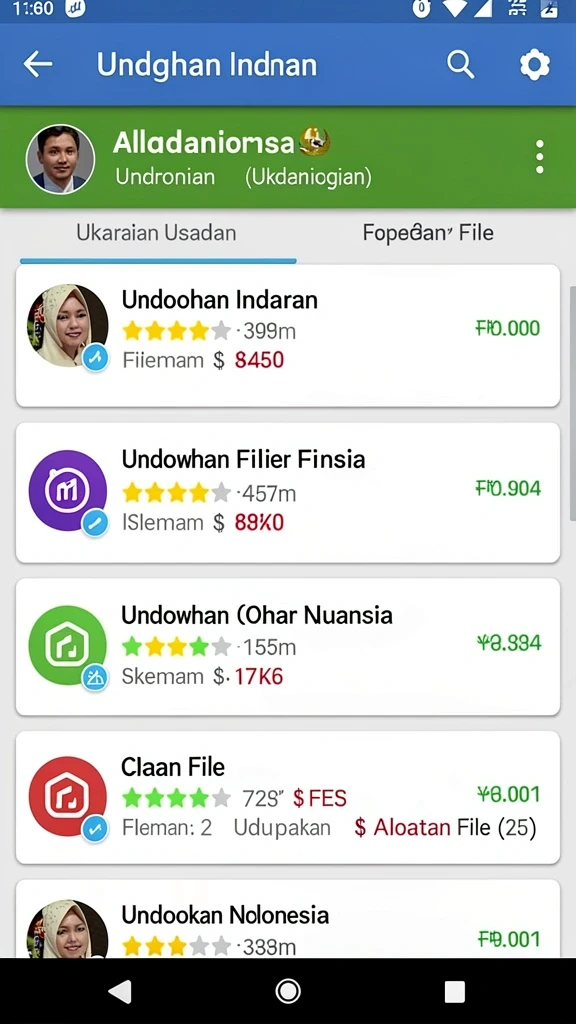Open the Undowhan Filier Finsia card
Screen dimensions: 576x1024
[288, 492]
